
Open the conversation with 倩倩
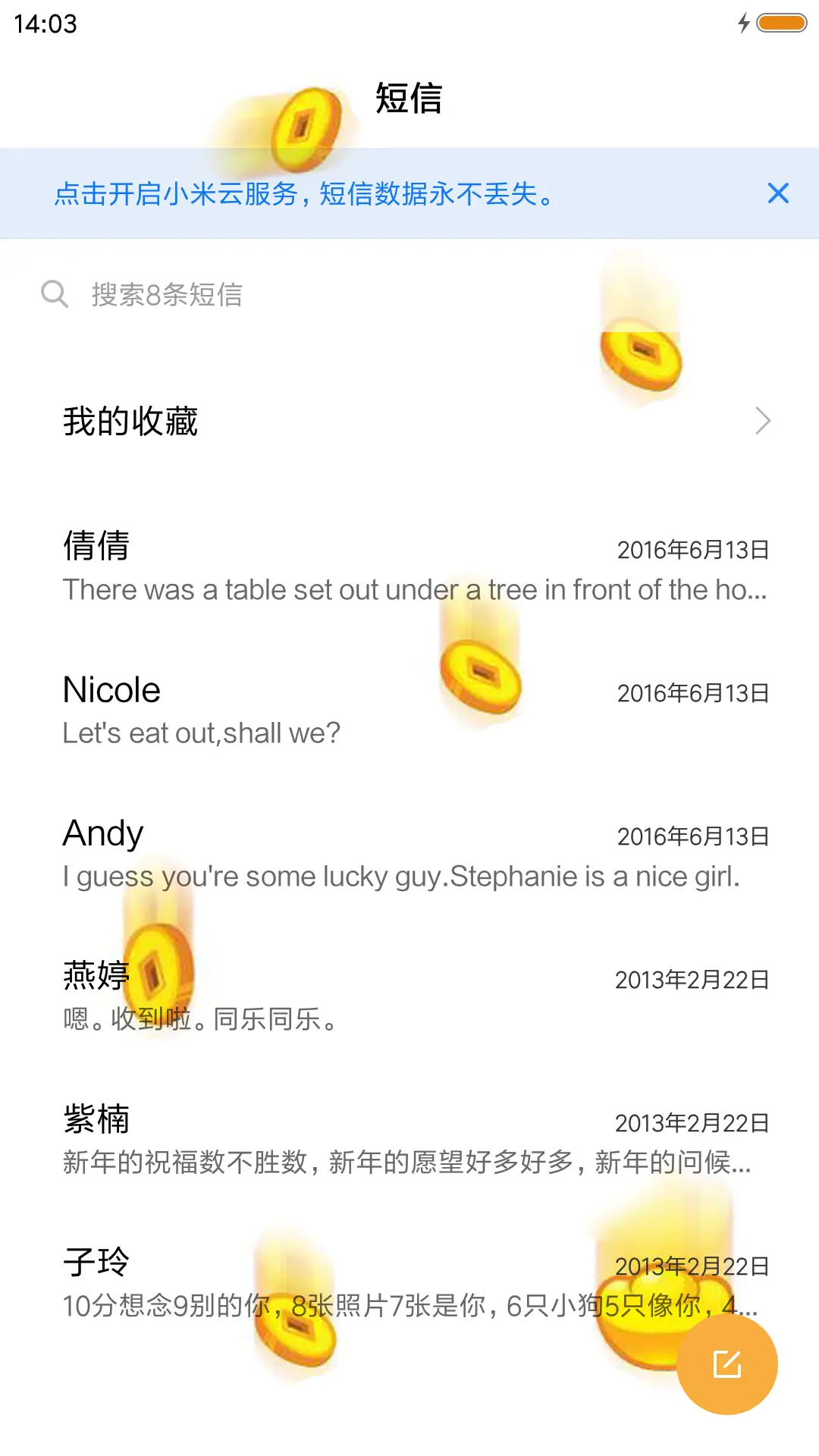409,566
